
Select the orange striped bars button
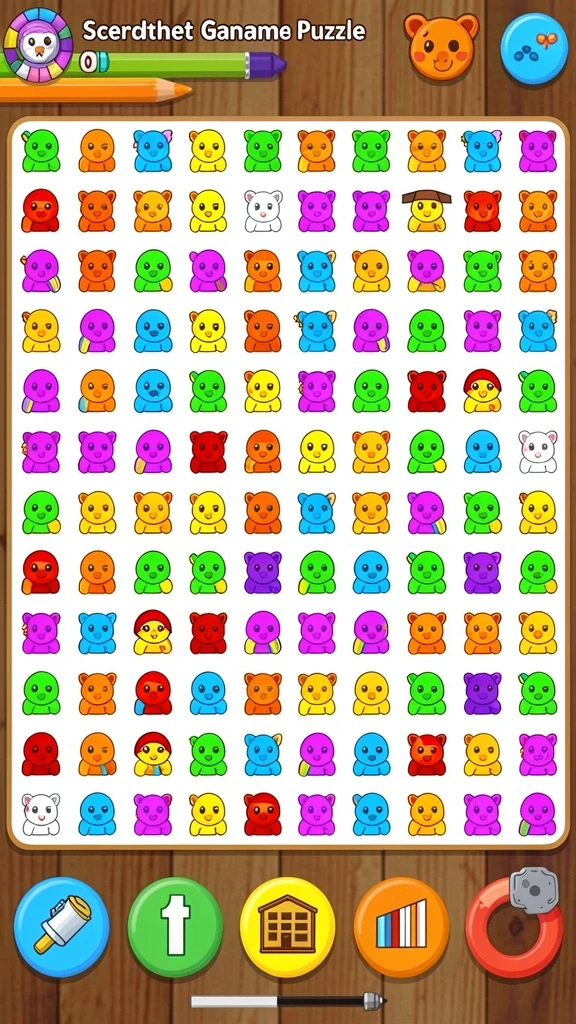click(402, 927)
